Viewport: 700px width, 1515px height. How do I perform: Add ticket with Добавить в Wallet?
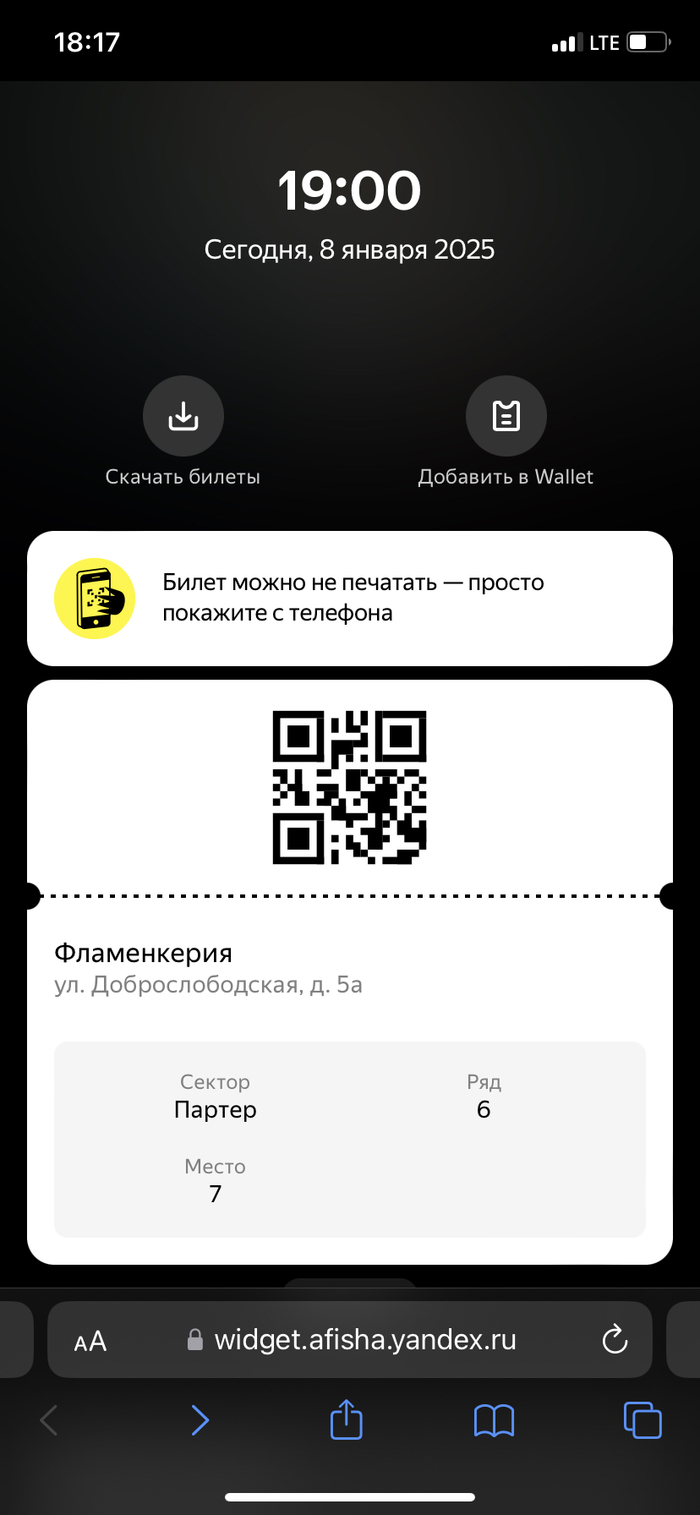[506, 416]
